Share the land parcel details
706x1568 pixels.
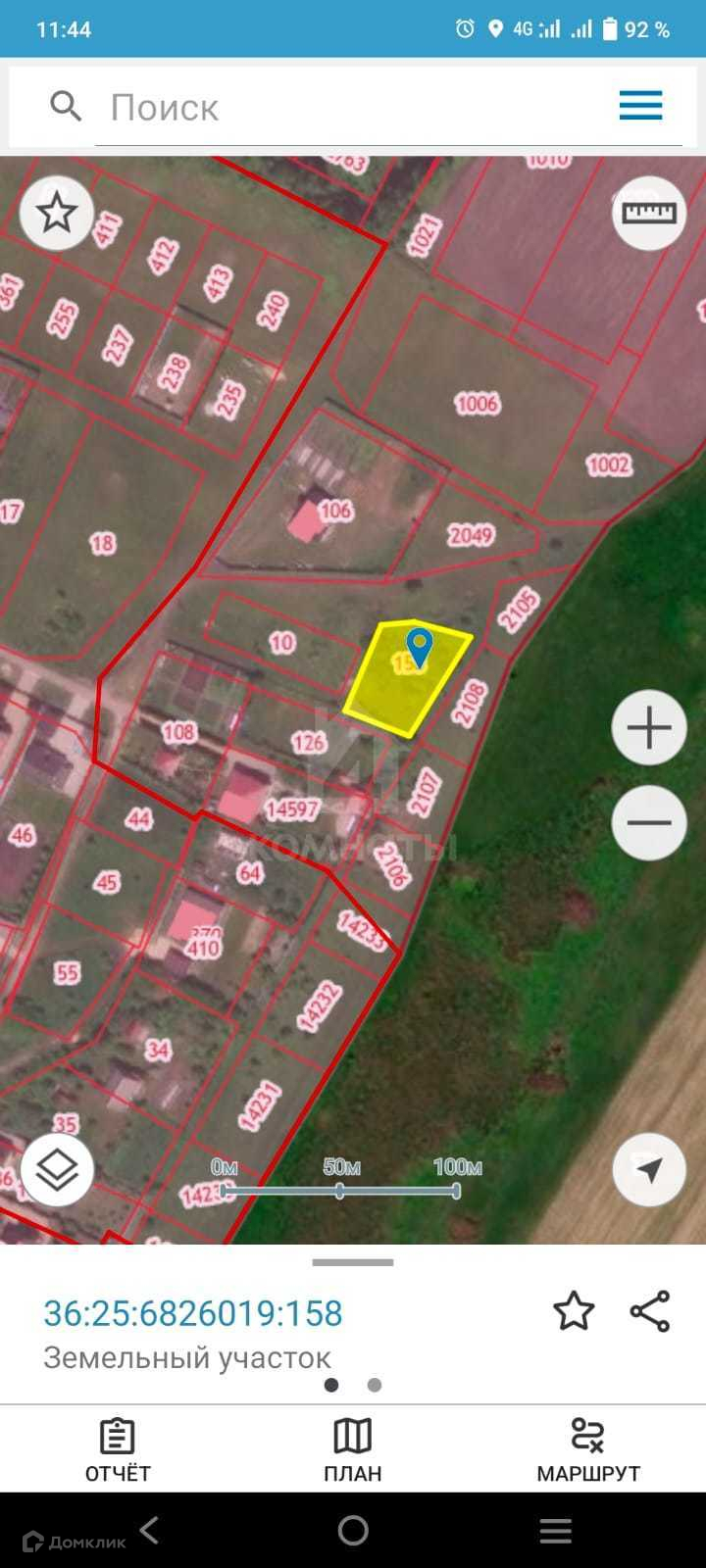(x=649, y=1311)
